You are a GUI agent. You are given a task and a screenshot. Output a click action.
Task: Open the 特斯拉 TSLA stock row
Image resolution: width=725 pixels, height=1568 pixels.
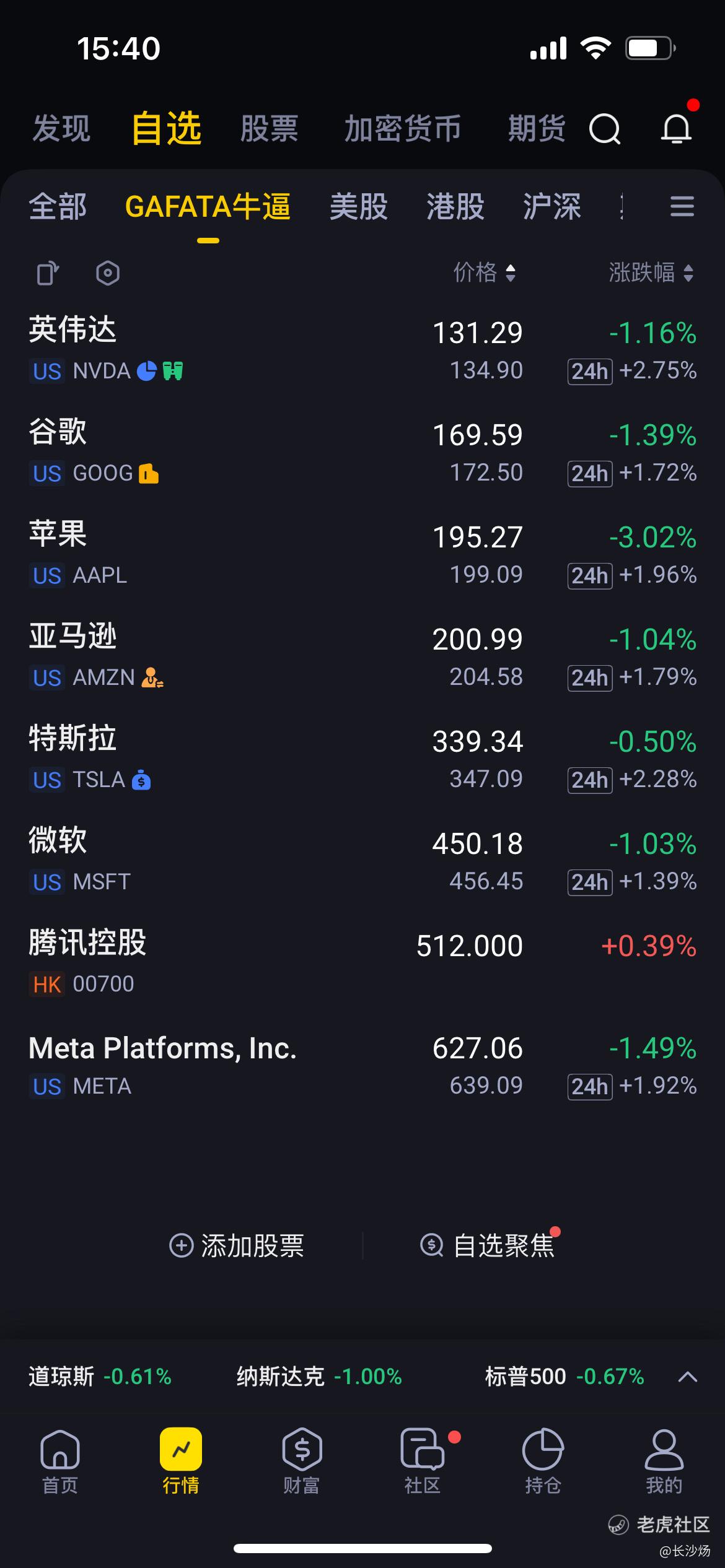[x=362, y=759]
